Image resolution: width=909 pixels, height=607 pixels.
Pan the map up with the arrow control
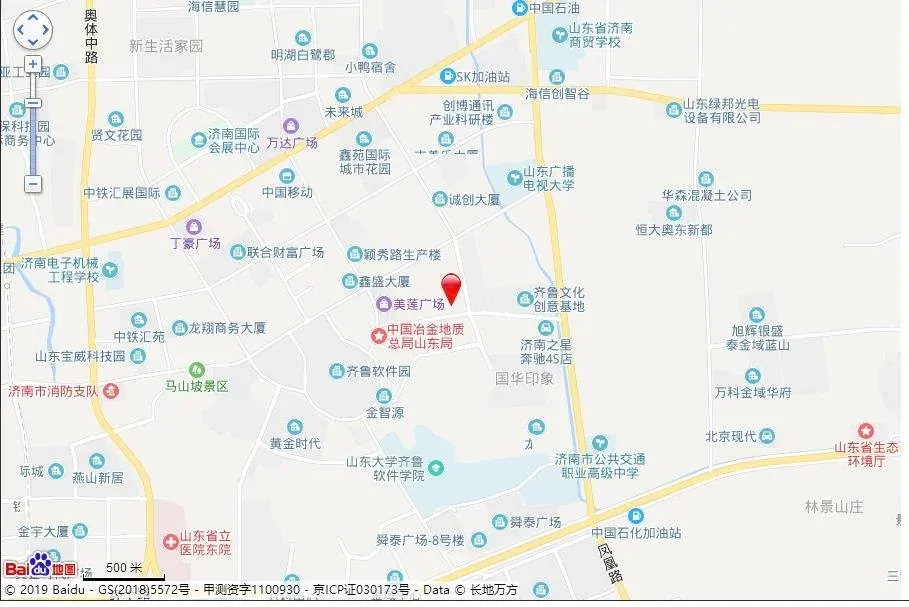[x=33, y=17]
